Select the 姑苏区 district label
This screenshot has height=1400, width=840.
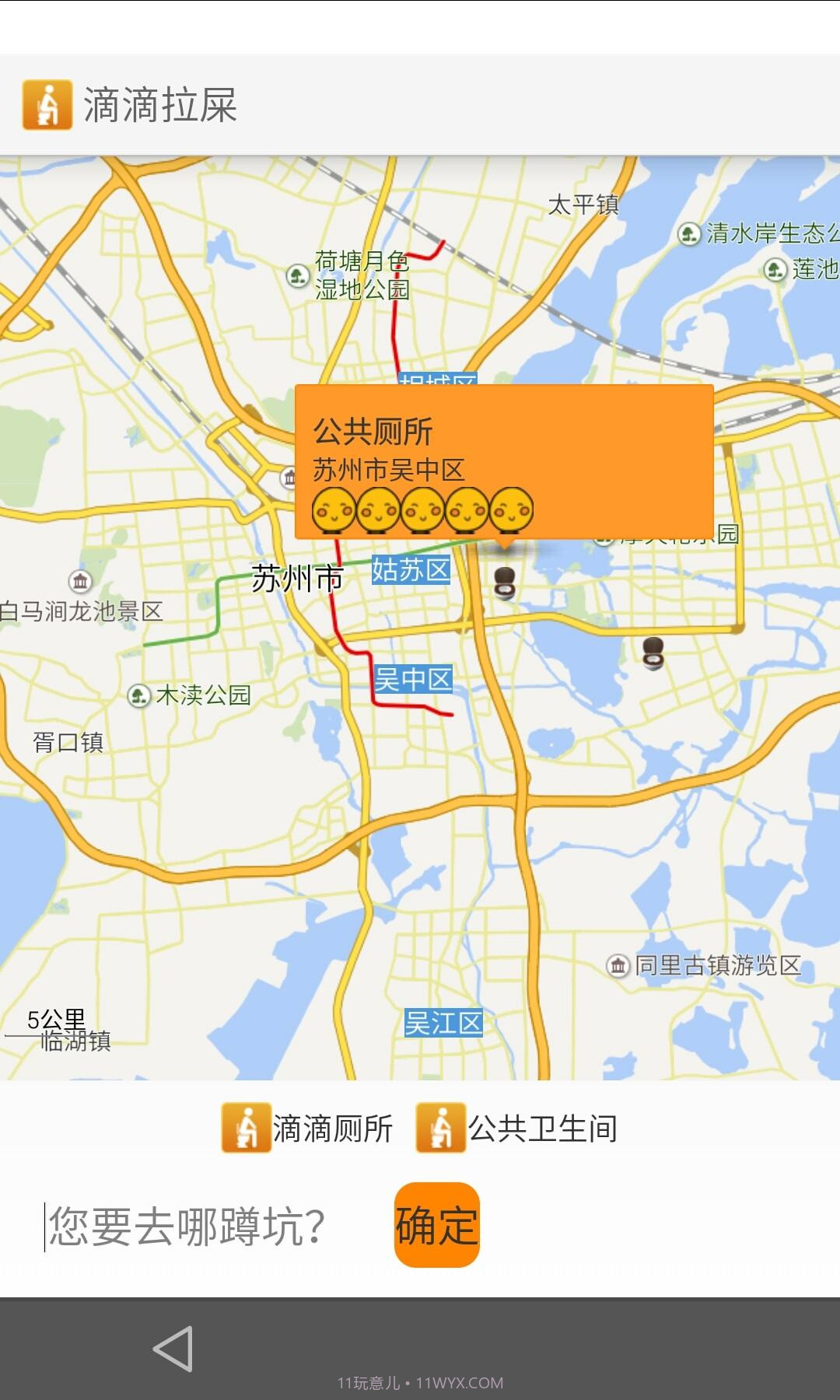point(410,569)
